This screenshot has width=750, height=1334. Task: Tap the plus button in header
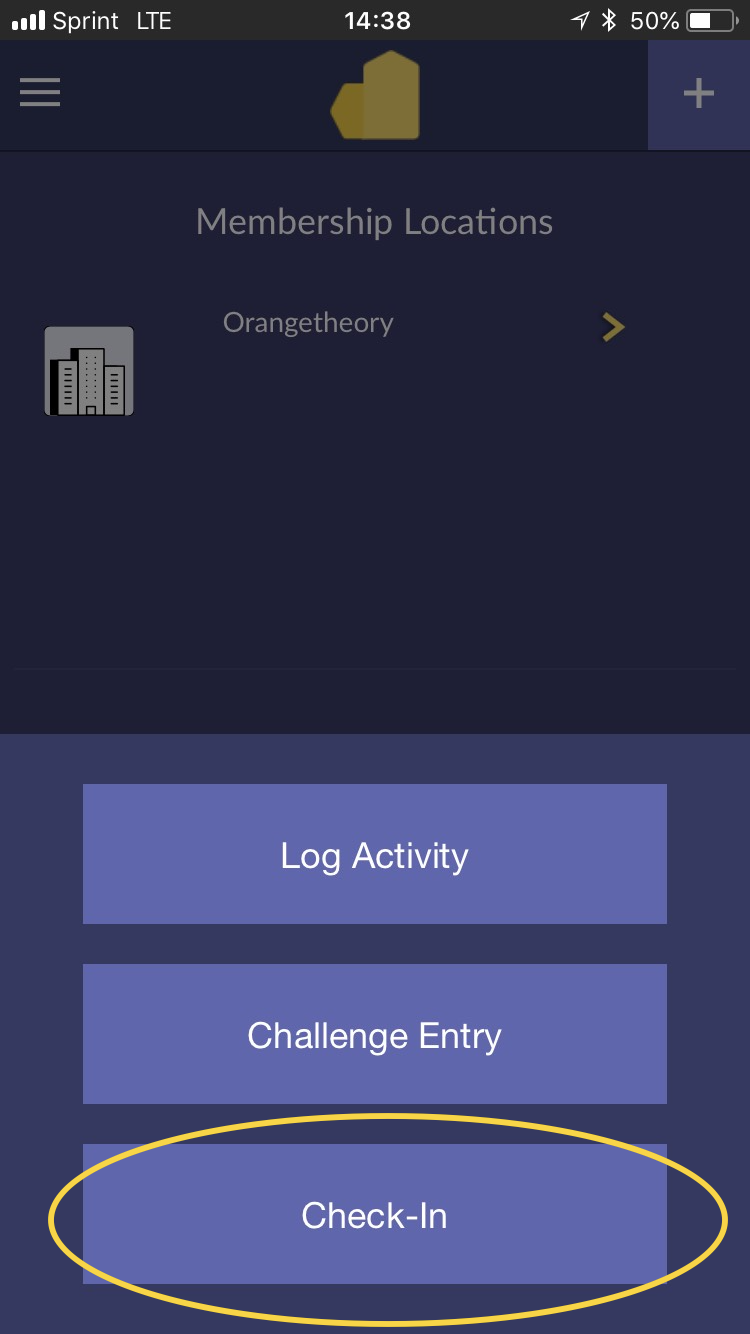pos(698,94)
